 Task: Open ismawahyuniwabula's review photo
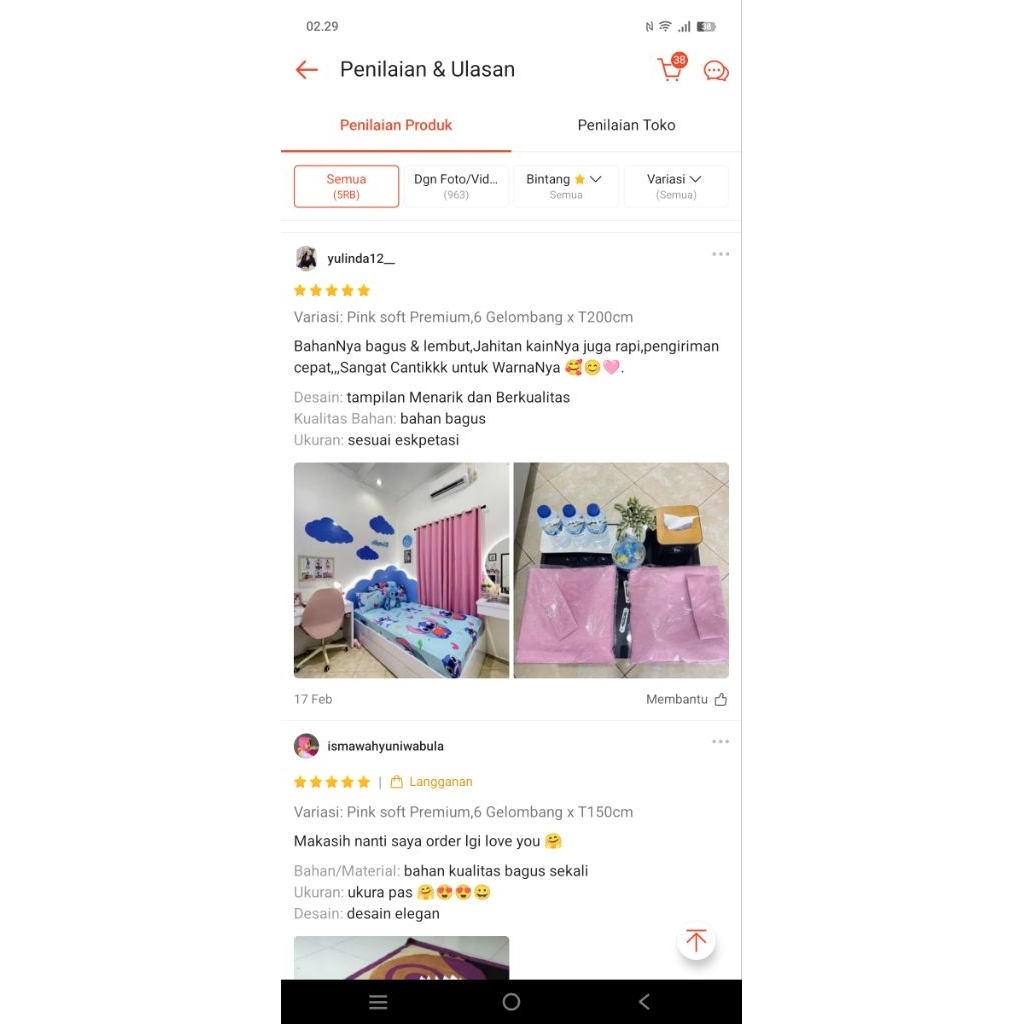tap(401, 957)
